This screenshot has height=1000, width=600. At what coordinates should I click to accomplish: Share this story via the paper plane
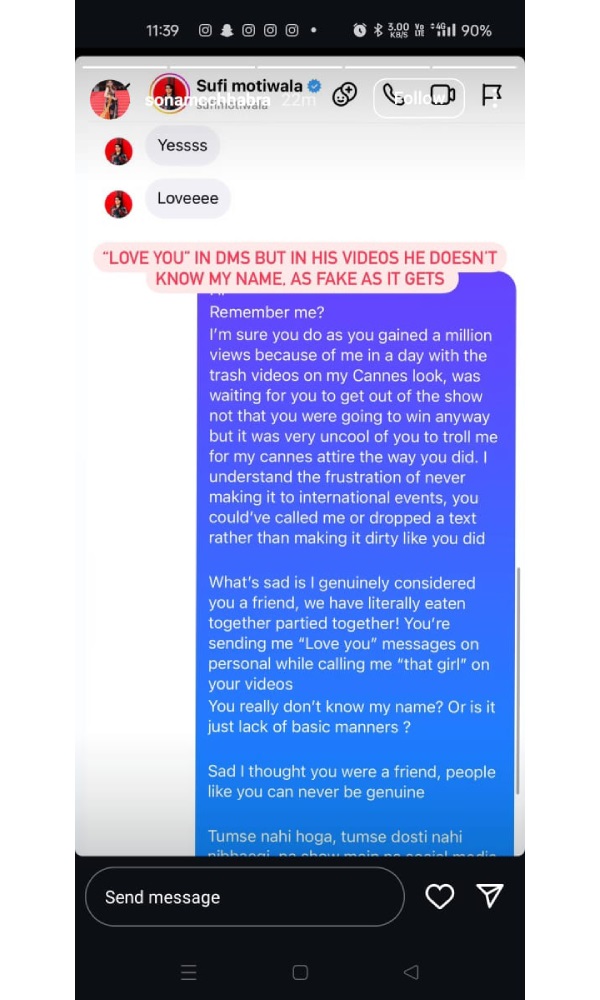(490, 897)
